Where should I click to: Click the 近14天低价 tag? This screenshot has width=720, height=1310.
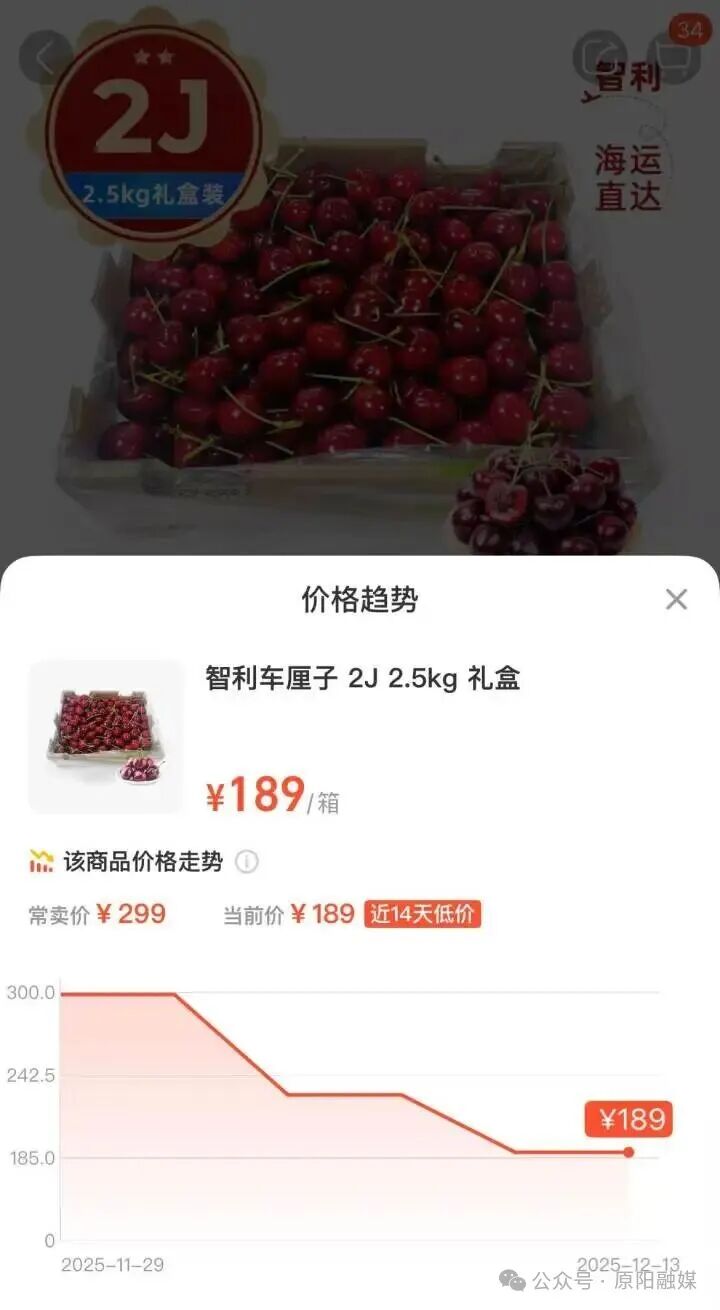click(x=424, y=913)
